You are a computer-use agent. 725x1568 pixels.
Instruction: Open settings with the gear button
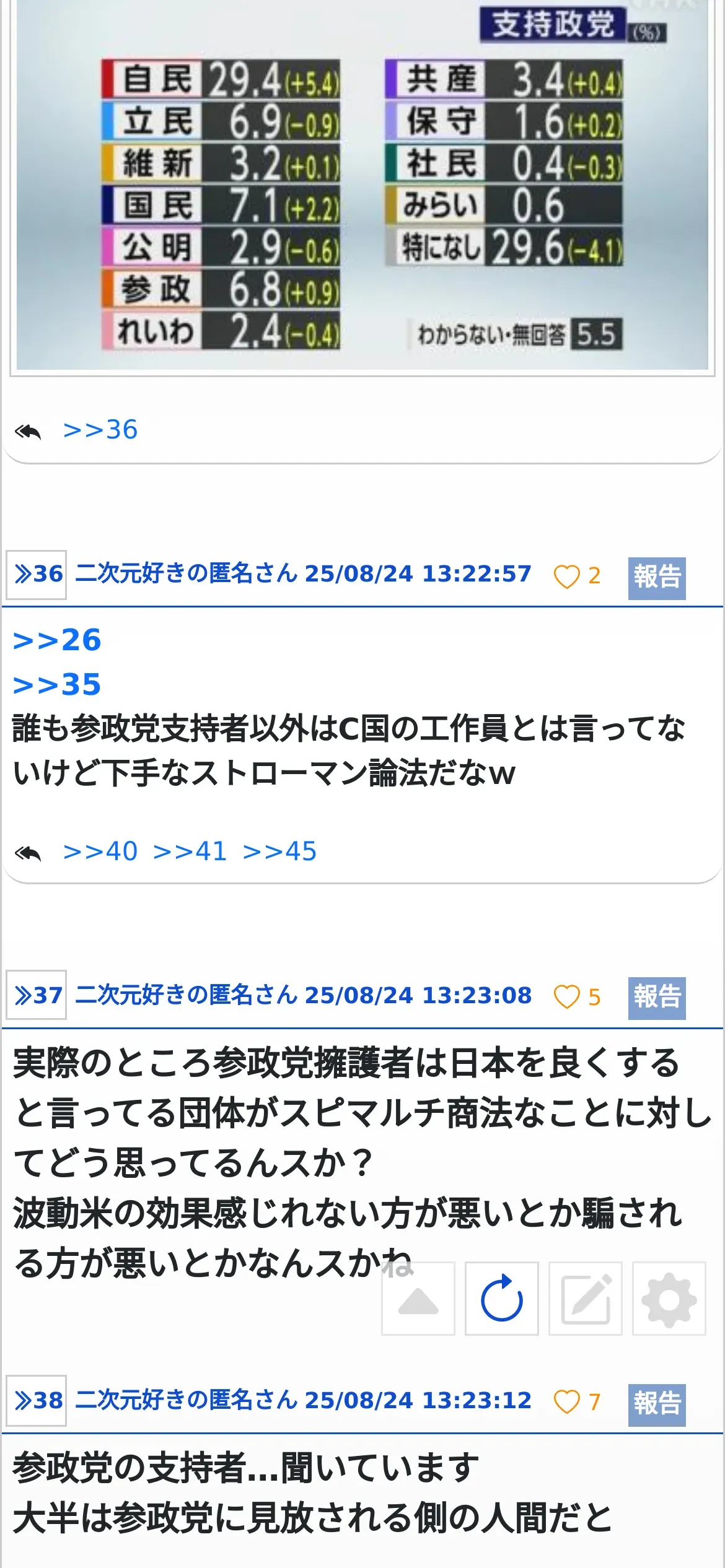point(669,1299)
